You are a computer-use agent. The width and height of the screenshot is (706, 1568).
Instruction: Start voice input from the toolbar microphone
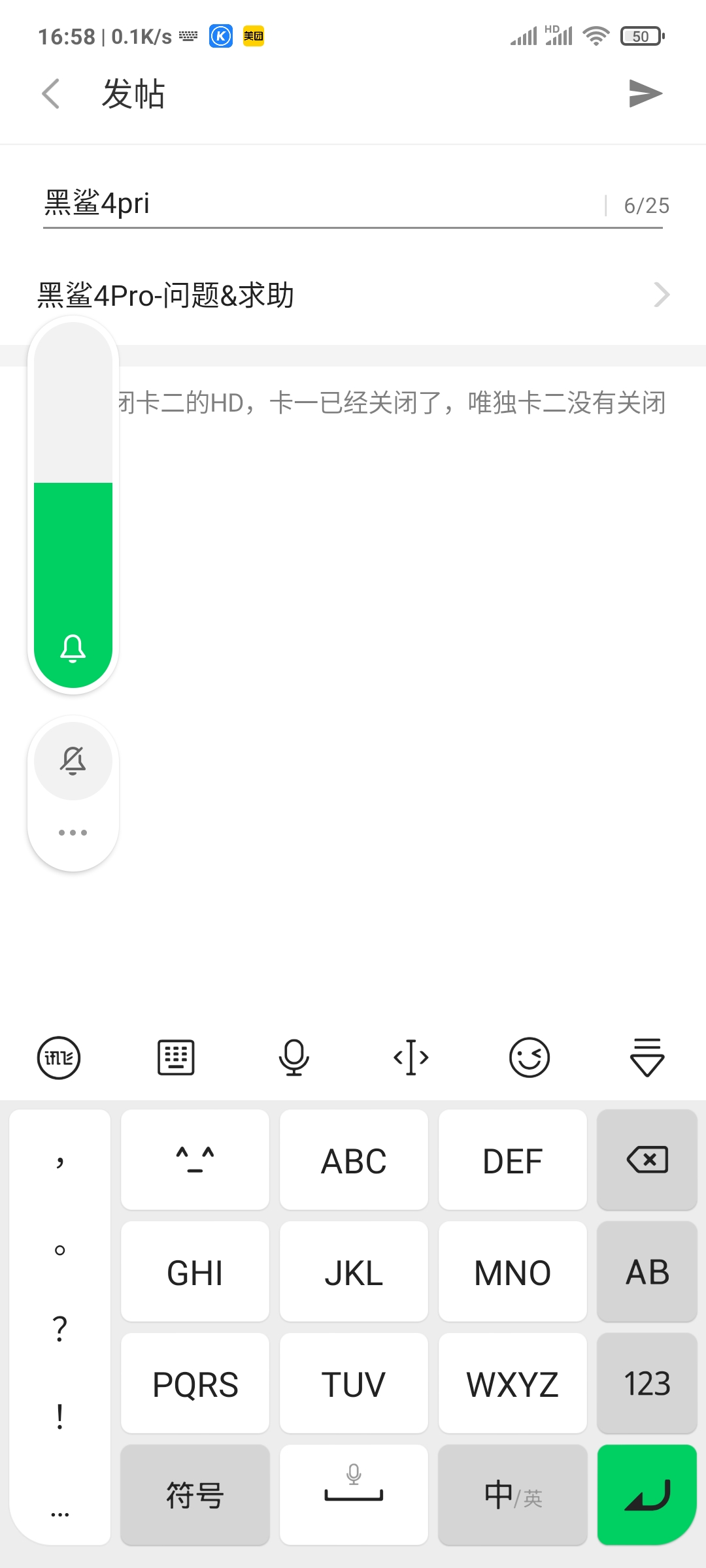tap(294, 1058)
